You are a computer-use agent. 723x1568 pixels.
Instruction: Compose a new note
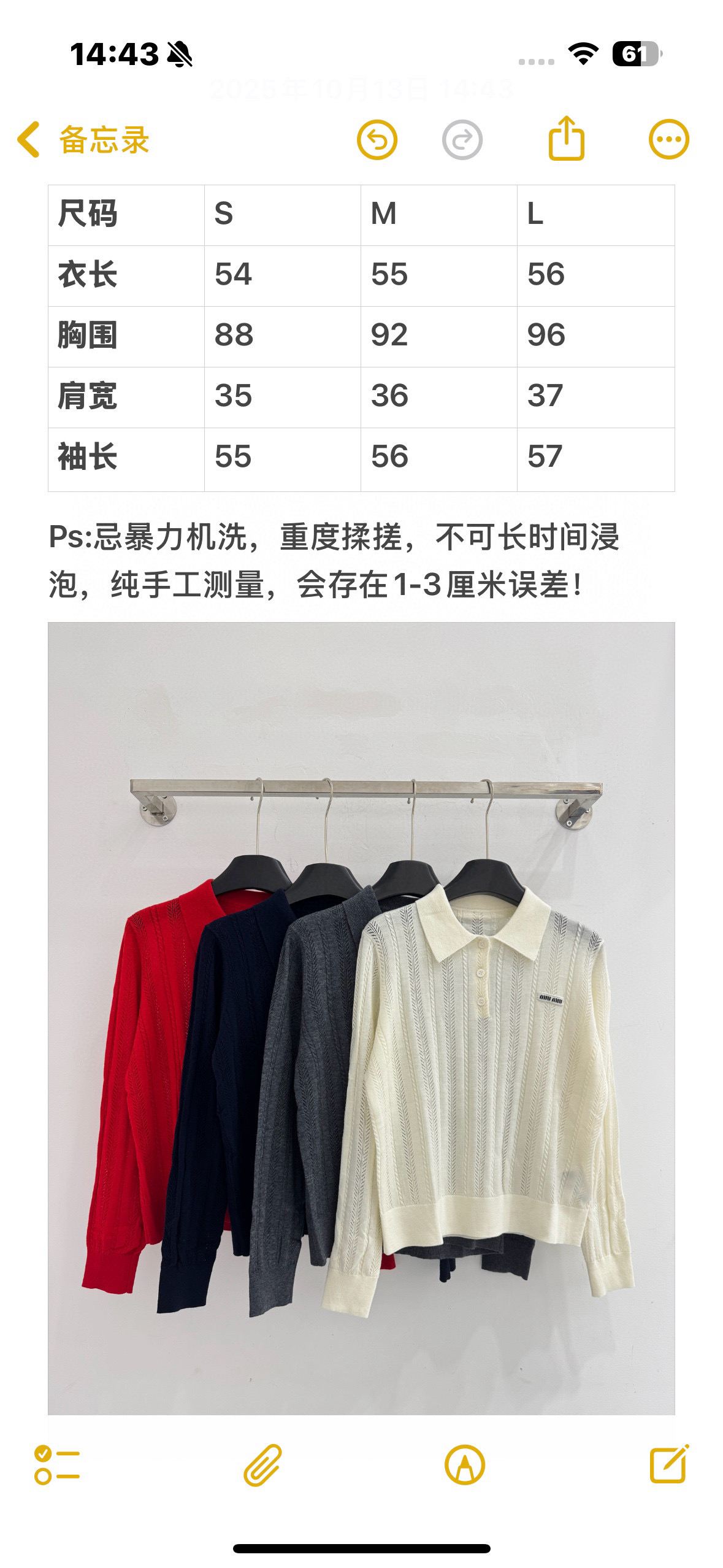tap(668, 1464)
